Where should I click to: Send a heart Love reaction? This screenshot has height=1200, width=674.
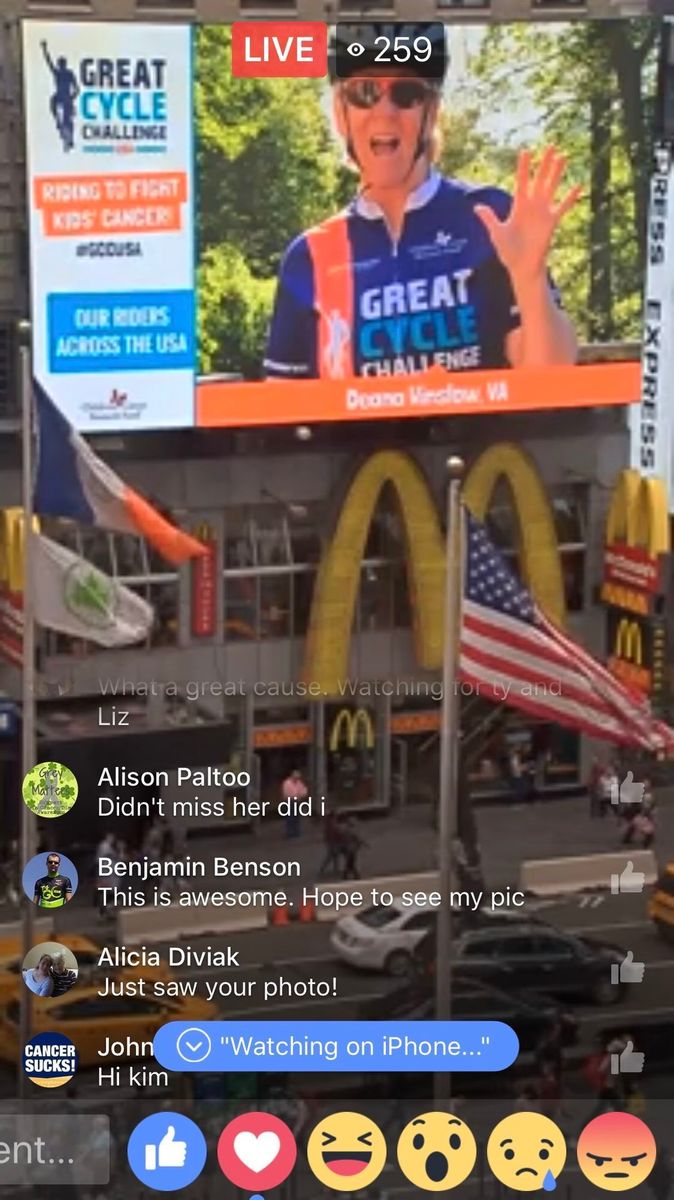pyautogui.click(x=257, y=1151)
